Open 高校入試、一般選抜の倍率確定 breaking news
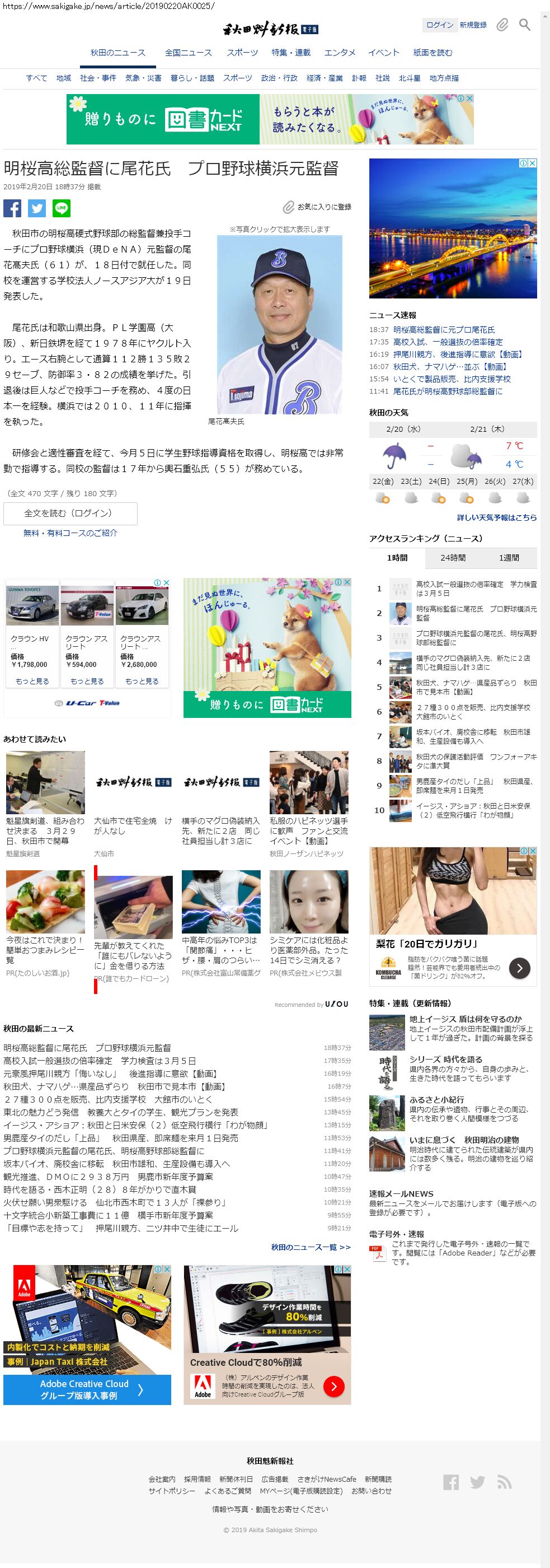Image resolution: width=550 pixels, height=1568 pixels. click(x=447, y=342)
